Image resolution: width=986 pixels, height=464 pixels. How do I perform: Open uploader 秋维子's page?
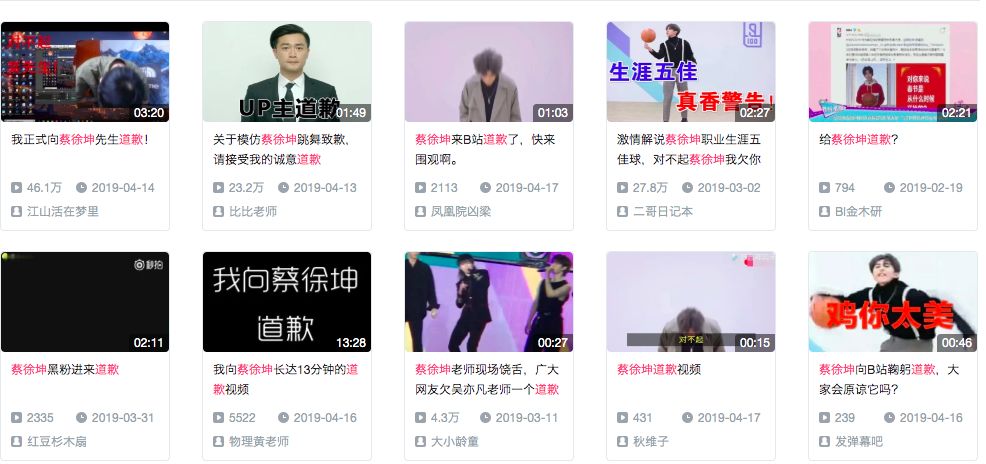pos(650,441)
